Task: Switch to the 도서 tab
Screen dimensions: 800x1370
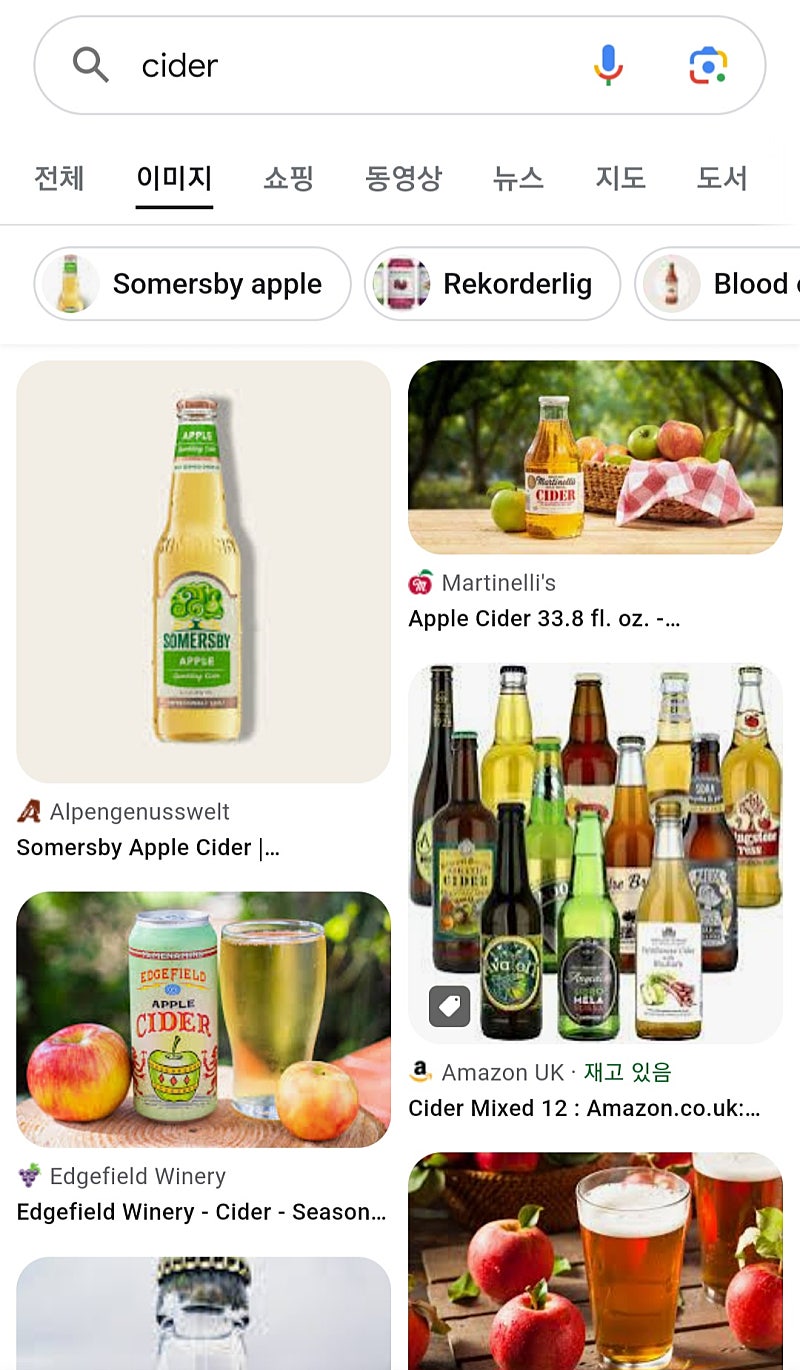Action: coord(721,179)
